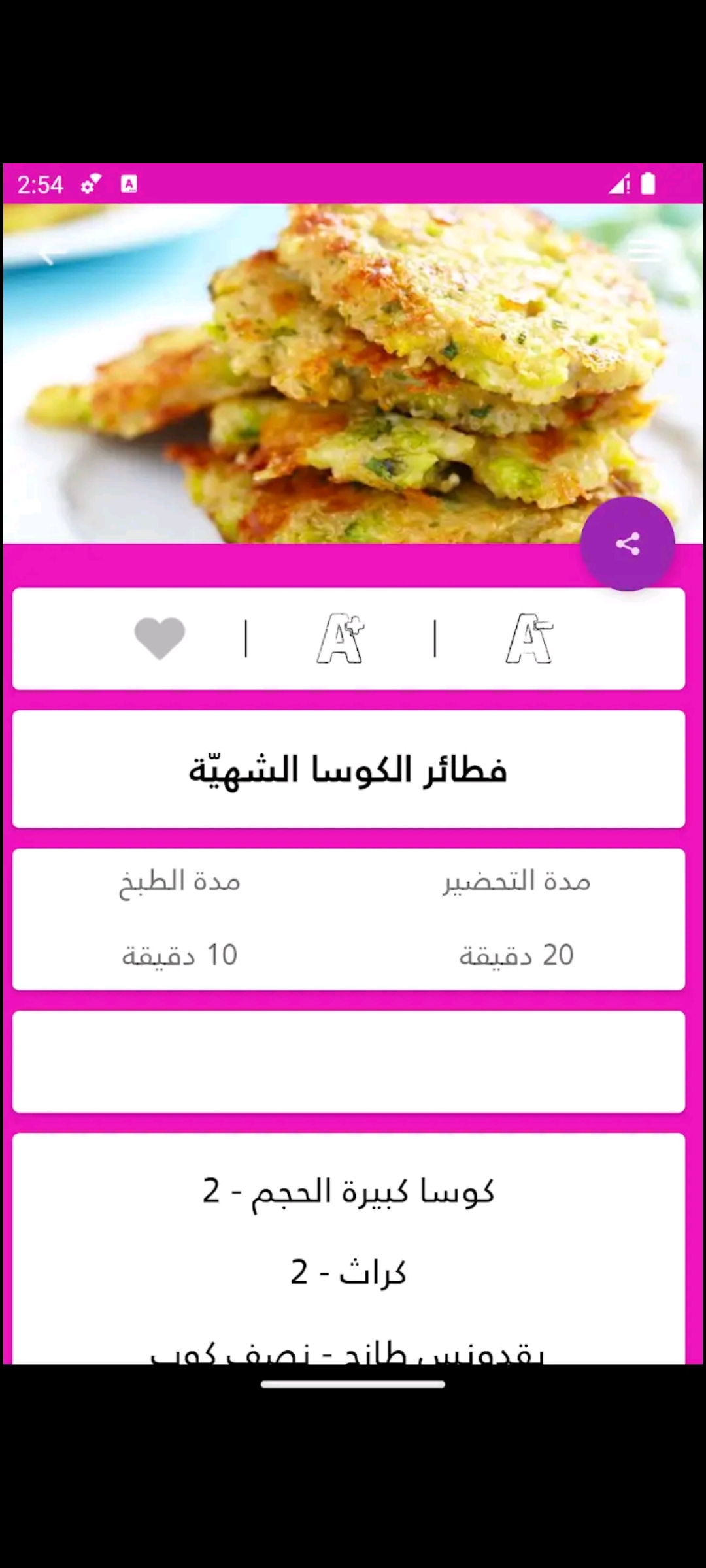Viewport: 706px width, 1568px height.
Task: Add the recipe to favorites with the heart
Action: [x=160, y=638]
